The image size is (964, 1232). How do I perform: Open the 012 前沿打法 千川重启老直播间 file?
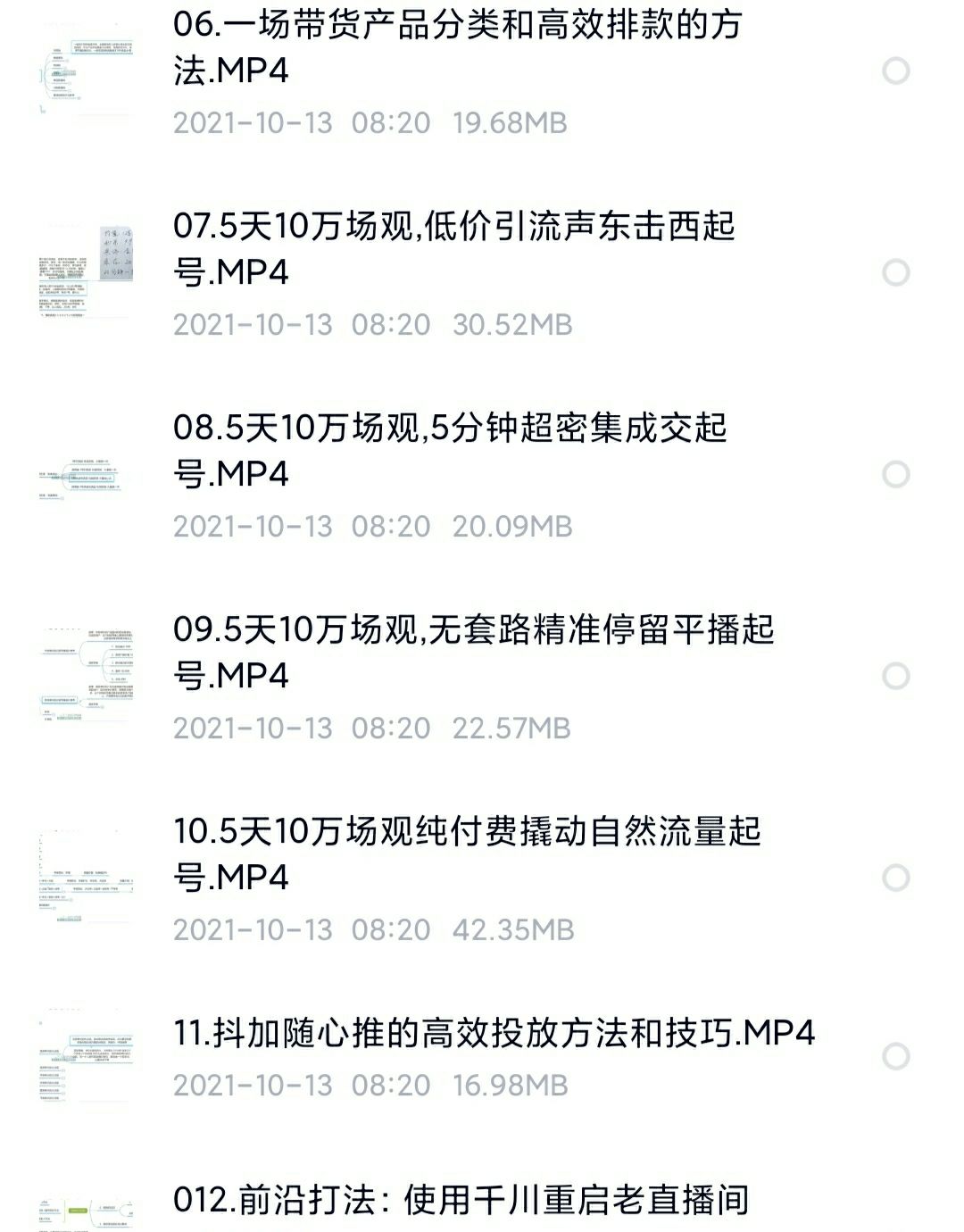point(461,1200)
